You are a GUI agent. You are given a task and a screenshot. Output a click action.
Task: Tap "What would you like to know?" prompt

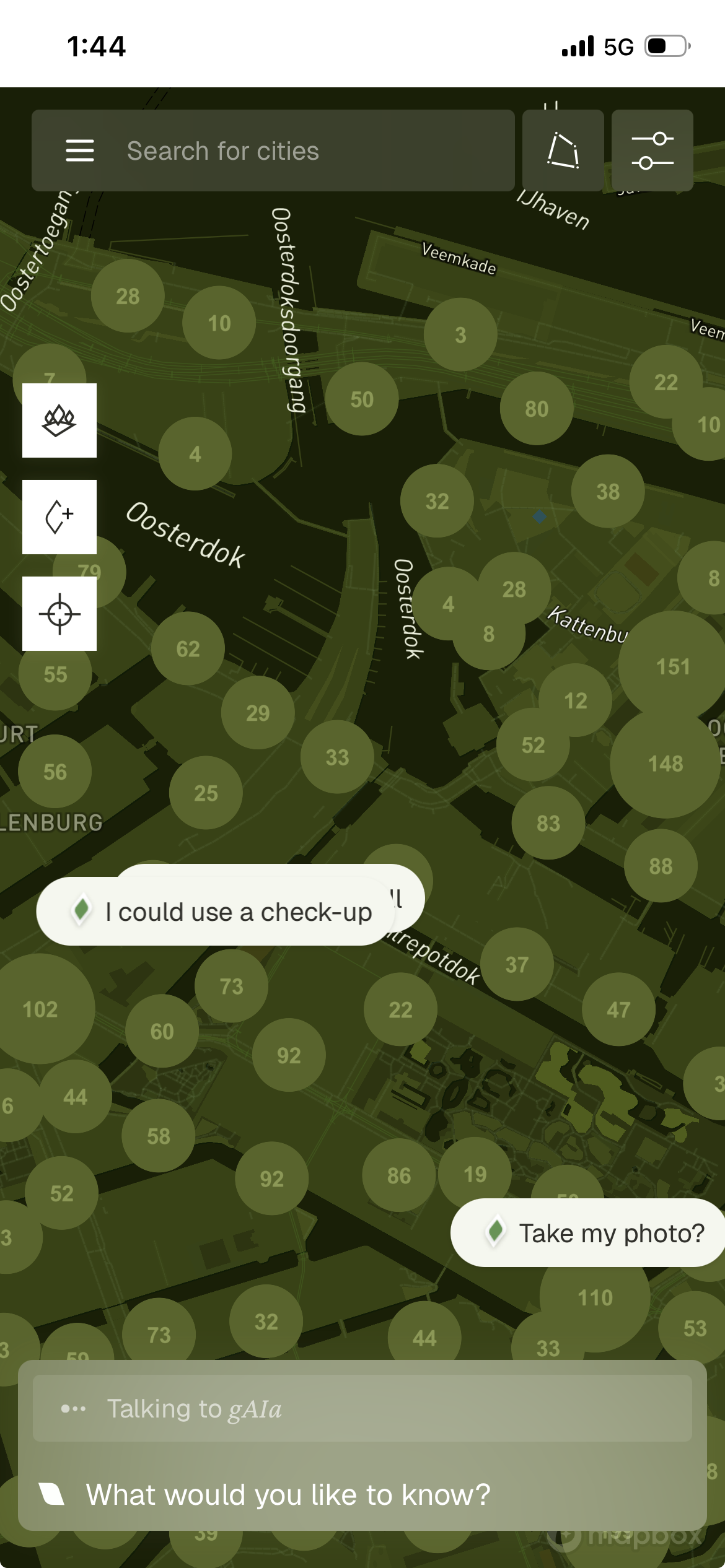pos(288,1495)
